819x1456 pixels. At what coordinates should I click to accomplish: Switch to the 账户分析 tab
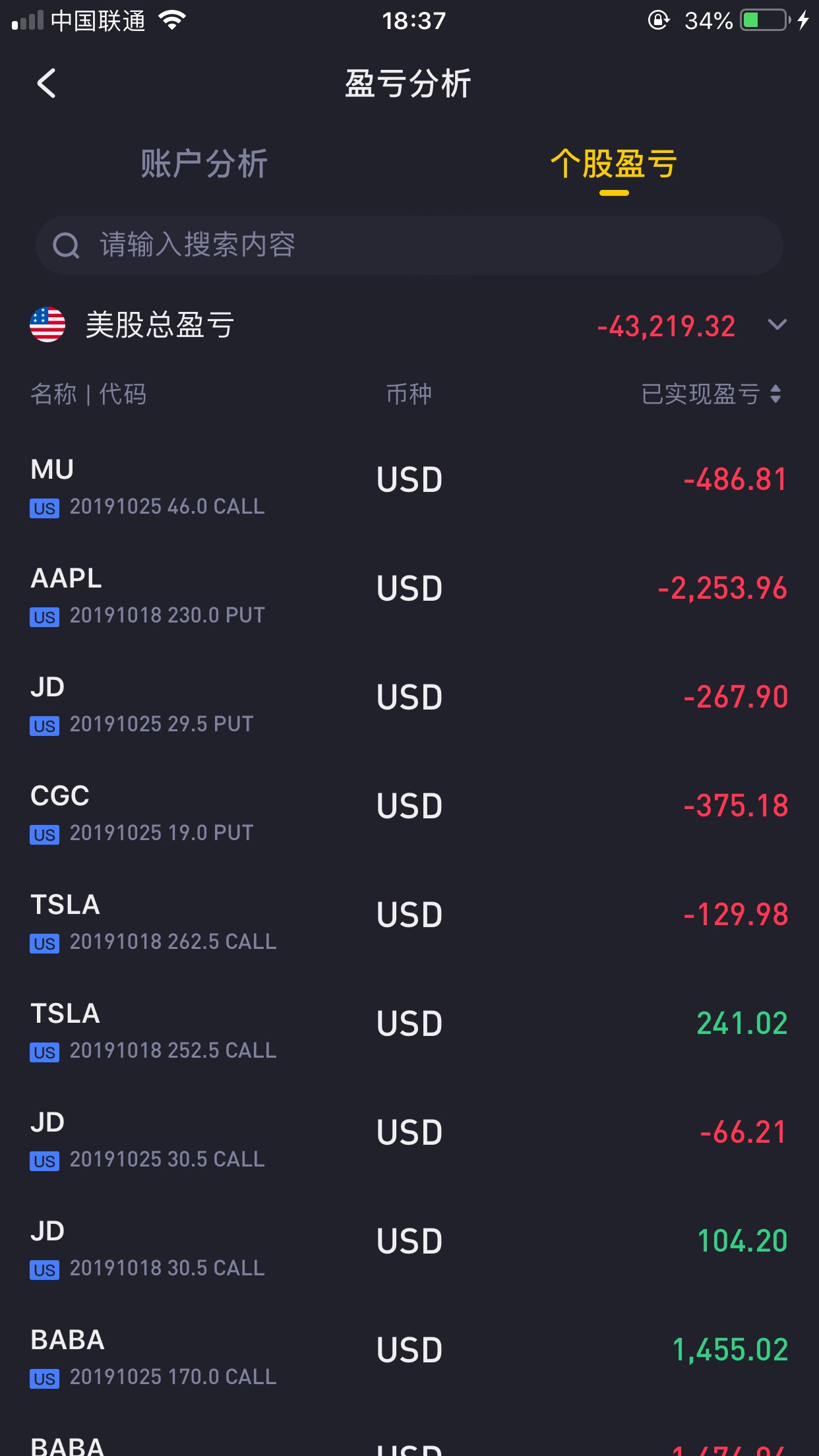(204, 164)
